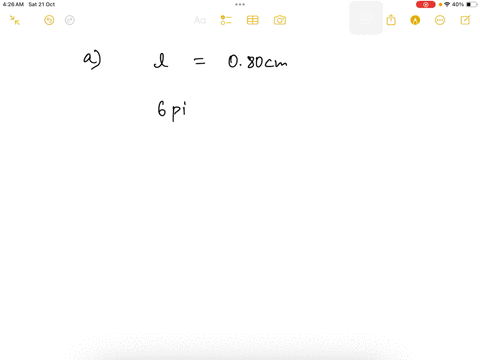Insert a table into the note
This screenshot has width=480, height=360.
pos(253,20)
